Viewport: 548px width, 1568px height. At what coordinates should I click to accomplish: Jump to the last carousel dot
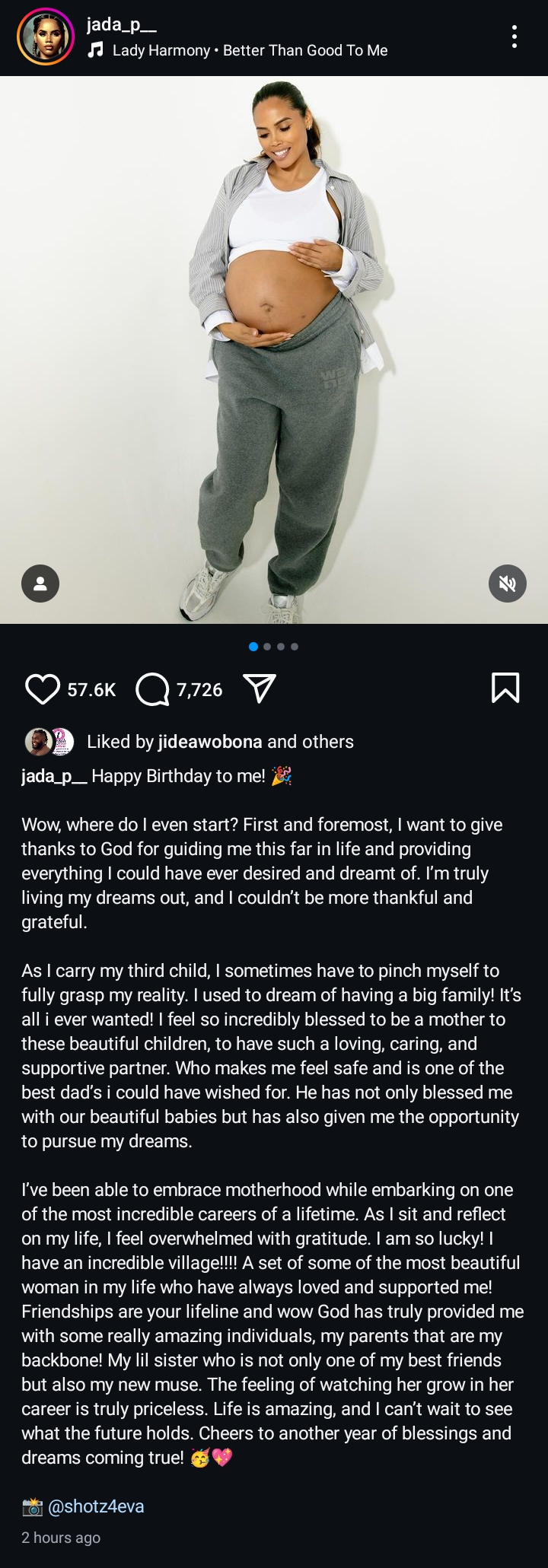(x=295, y=646)
